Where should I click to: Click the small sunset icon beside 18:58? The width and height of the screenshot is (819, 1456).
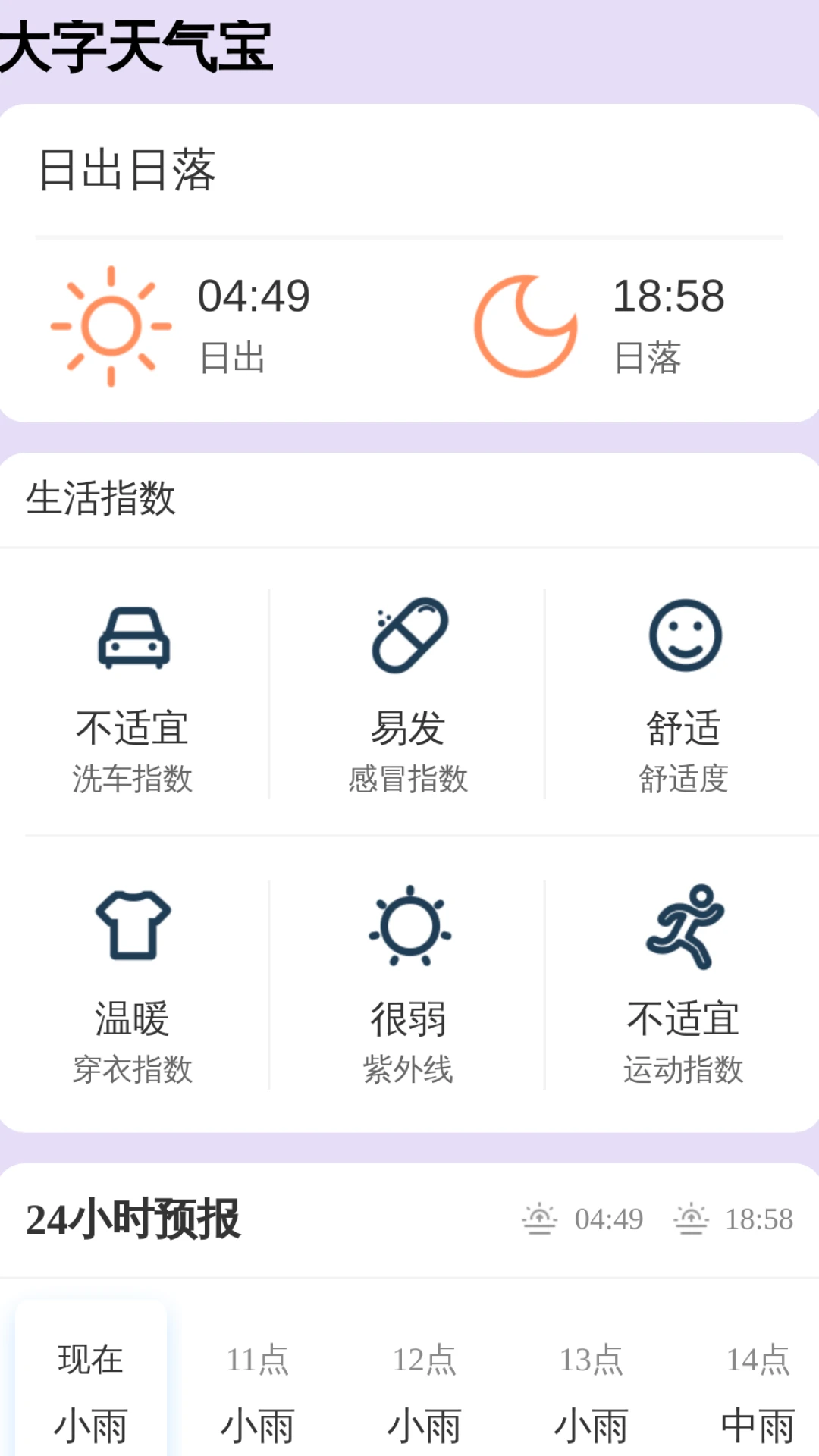tap(690, 1217)
